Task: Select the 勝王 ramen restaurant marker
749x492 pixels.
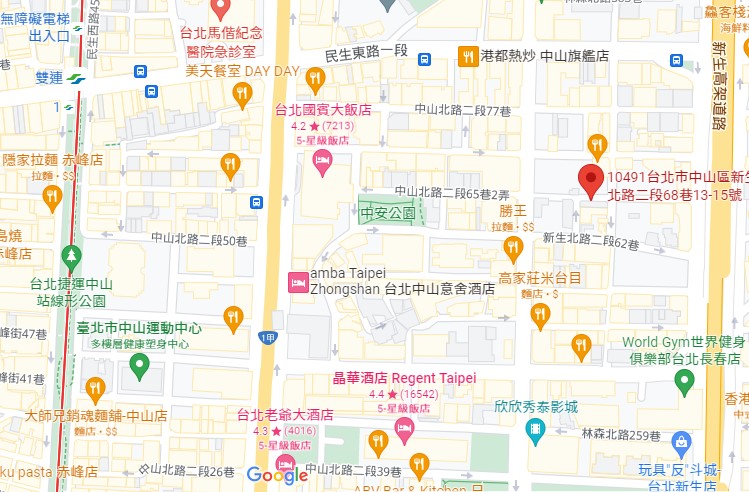Action: pyautogui.click(x=513, y=247)
